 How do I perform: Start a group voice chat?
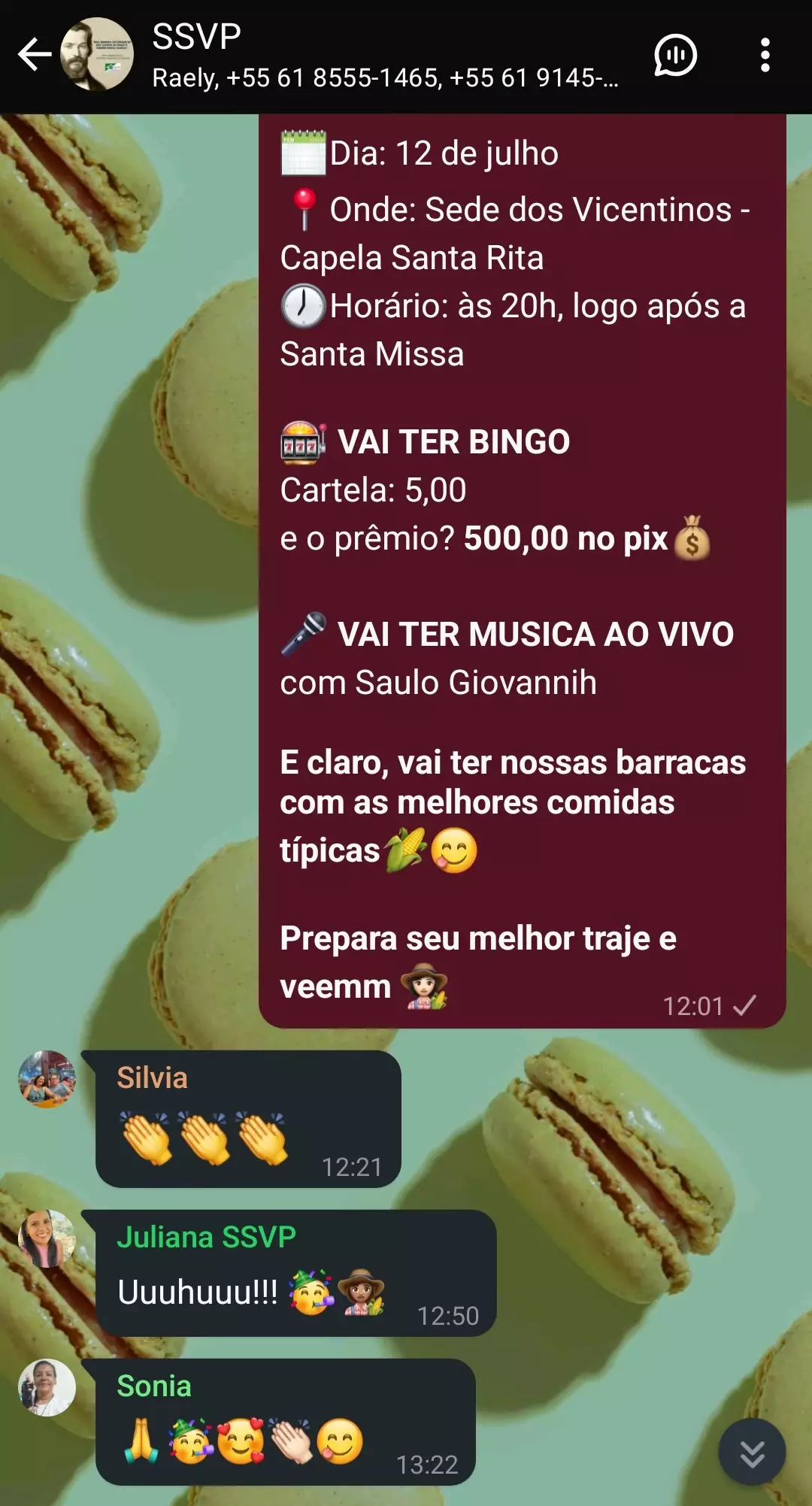tap(675, 56)
